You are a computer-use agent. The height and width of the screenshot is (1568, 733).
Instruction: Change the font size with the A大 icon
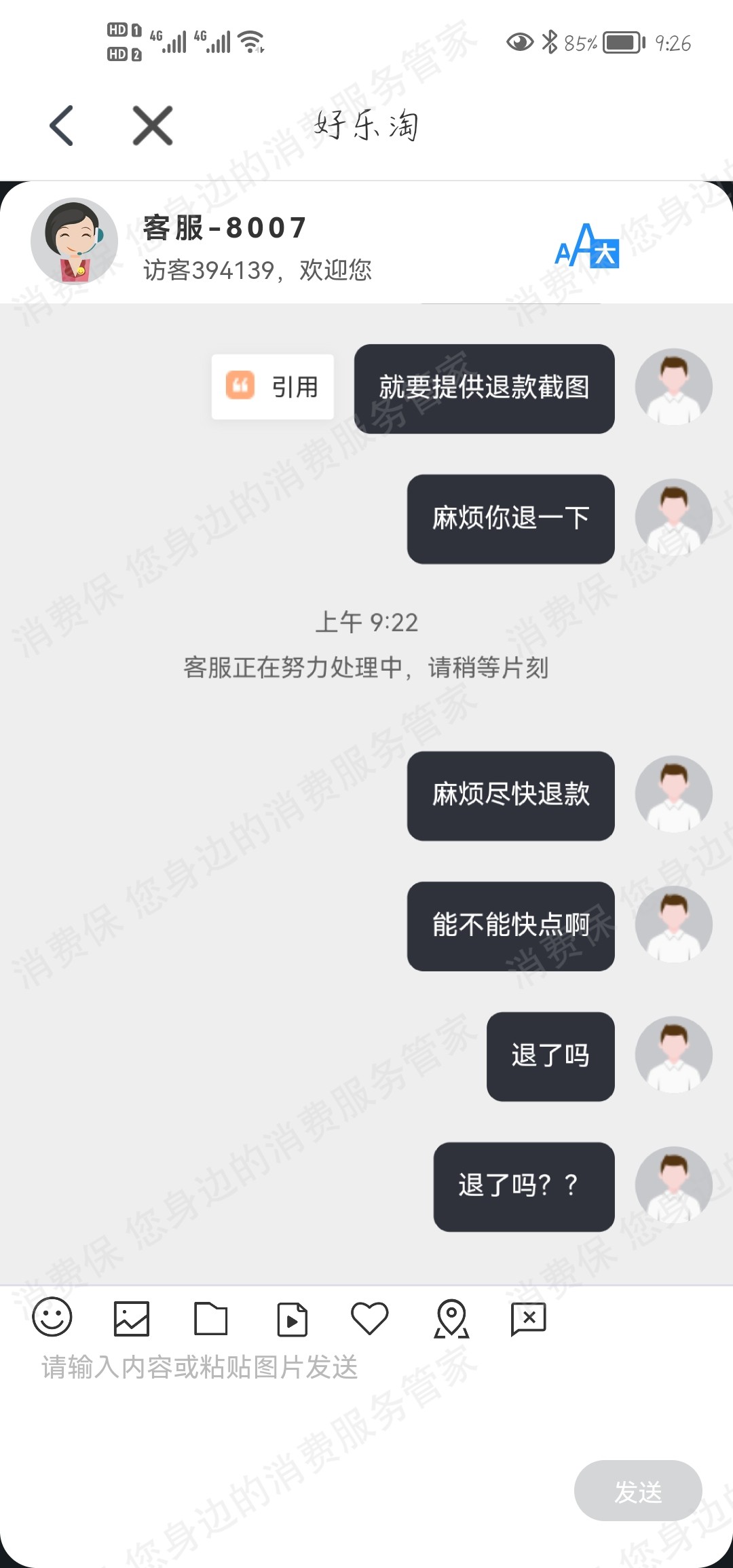(587, 247)
